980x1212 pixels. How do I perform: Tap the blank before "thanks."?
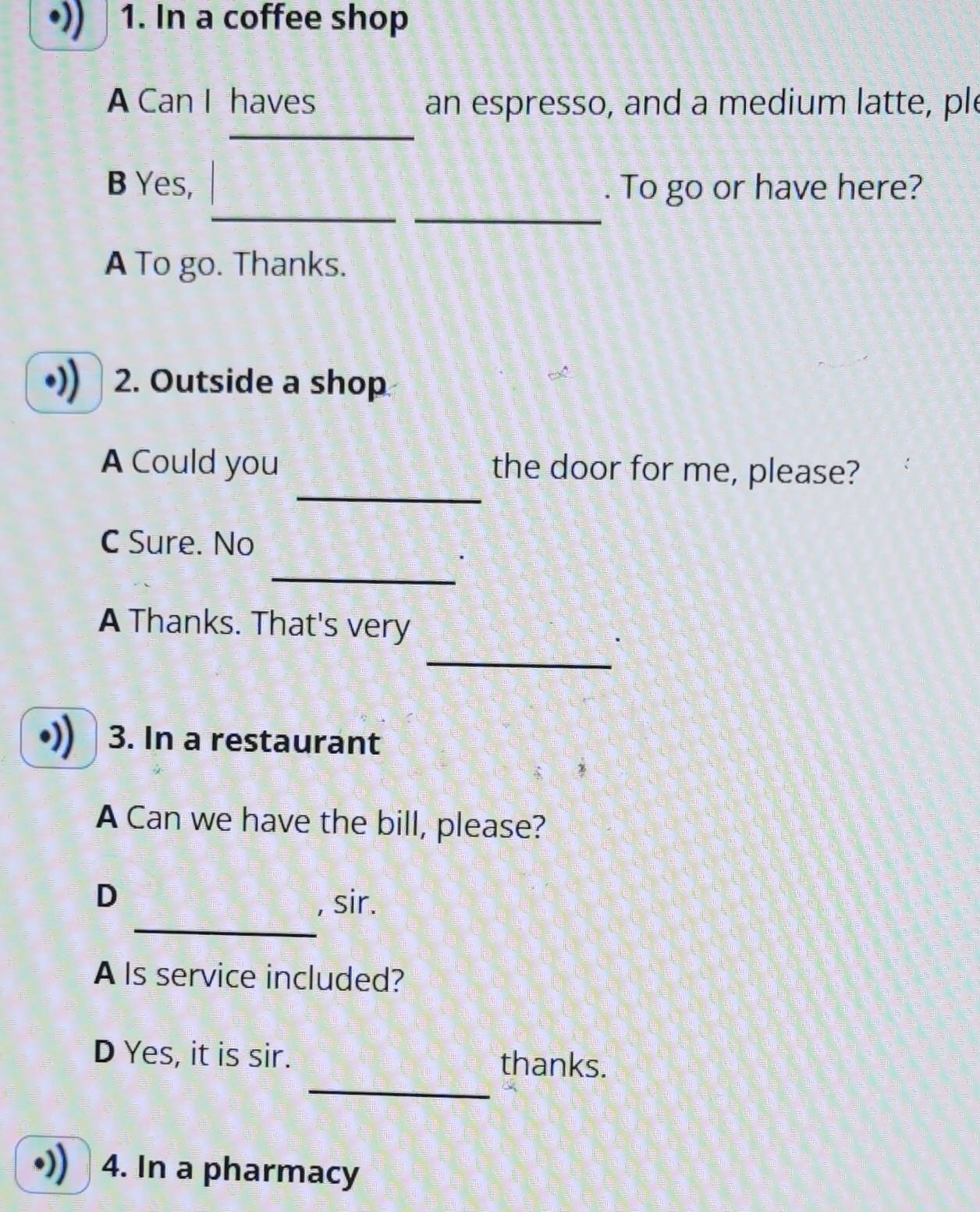point(399,1068)
